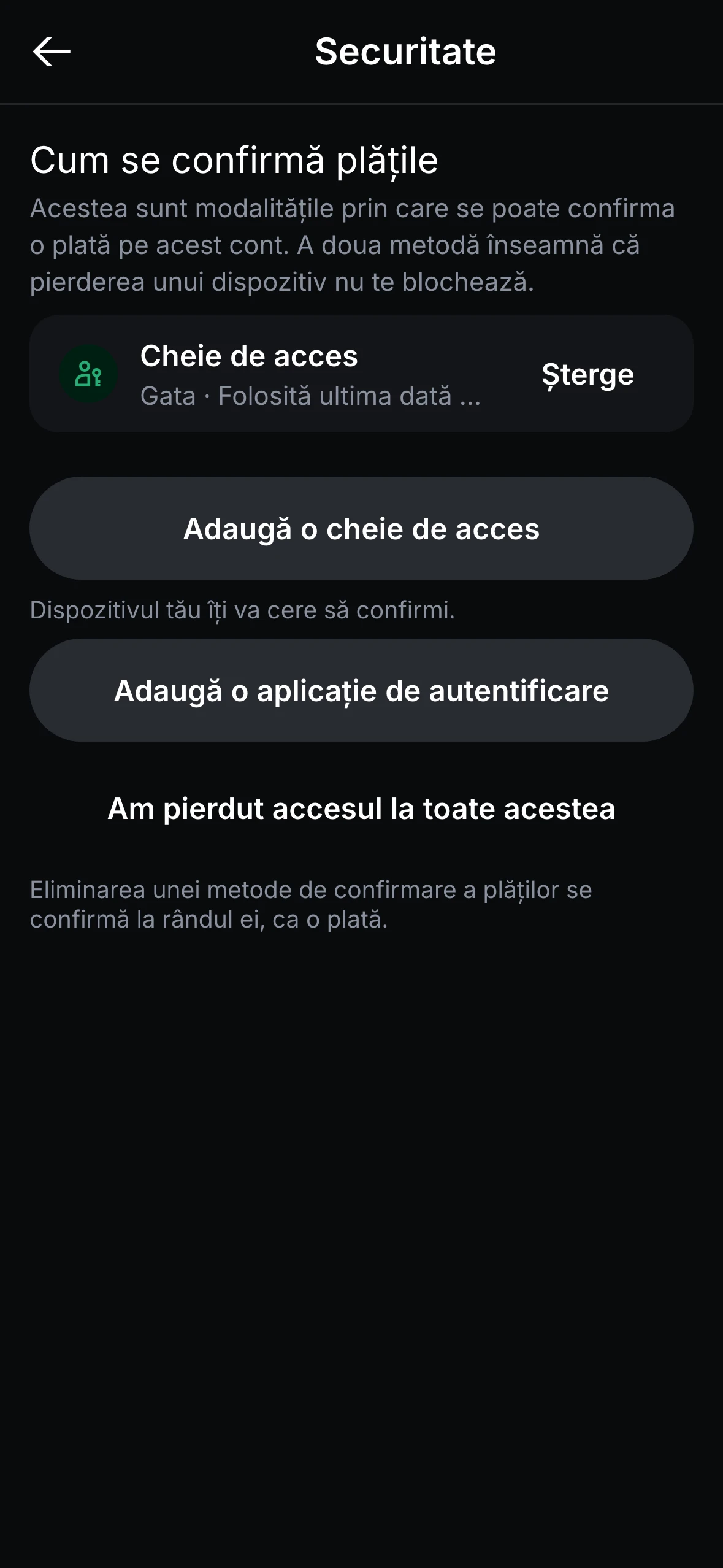Tap Adaugă o cheie de acces
The width and height of the screenshot is (723, 1568).
click(x=361, y=528)
